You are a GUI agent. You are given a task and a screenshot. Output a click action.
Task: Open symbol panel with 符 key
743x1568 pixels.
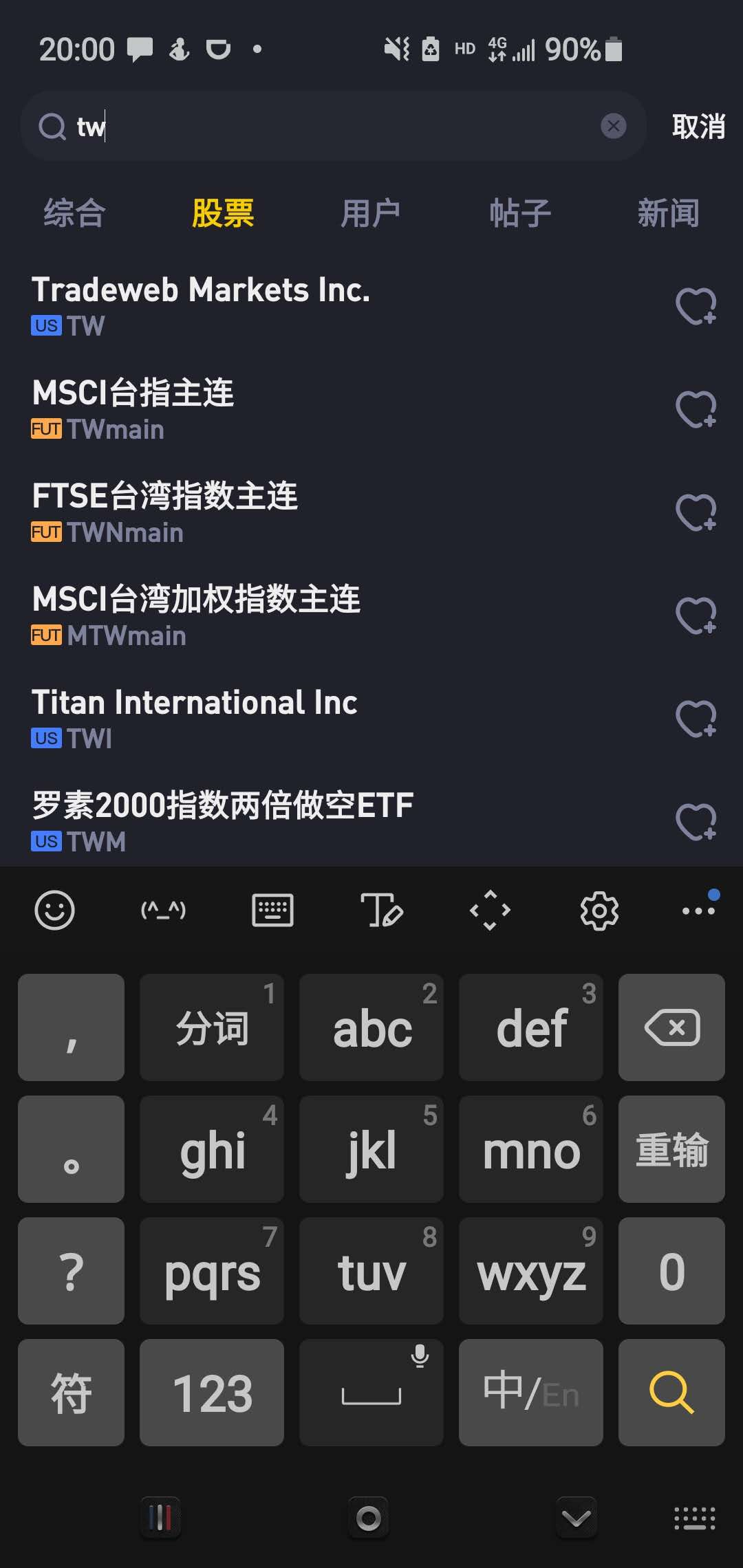[71, 1393]
